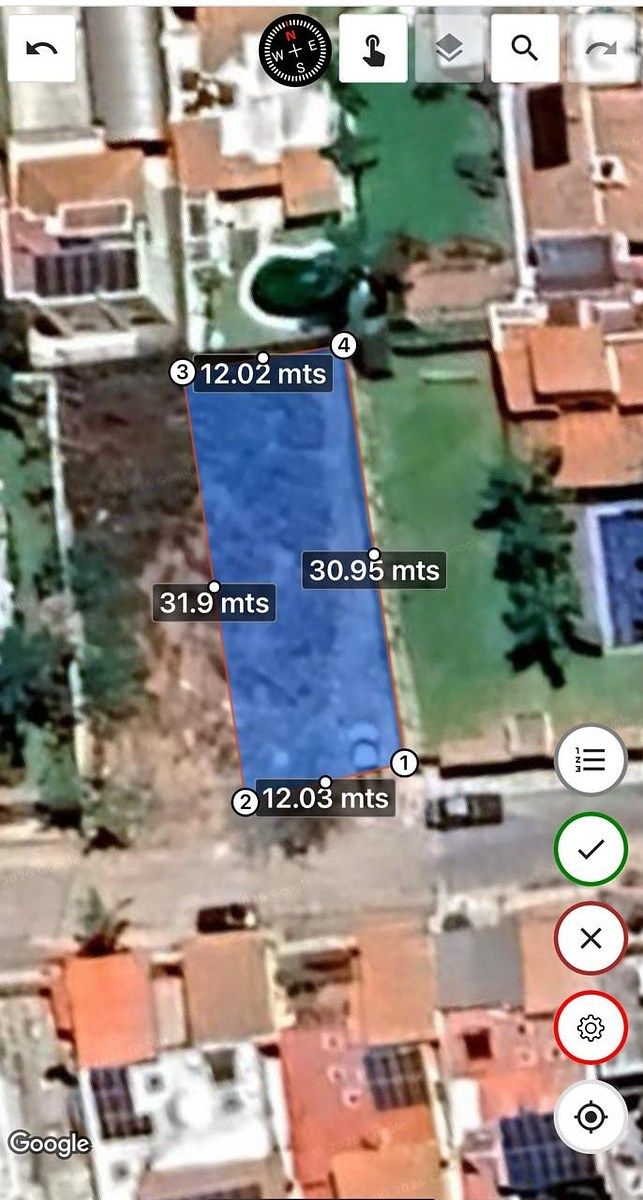Select vertex marker 3 of the polygon
The height and width of the screenshot is (1200, 643).
(x=181, y=373)
